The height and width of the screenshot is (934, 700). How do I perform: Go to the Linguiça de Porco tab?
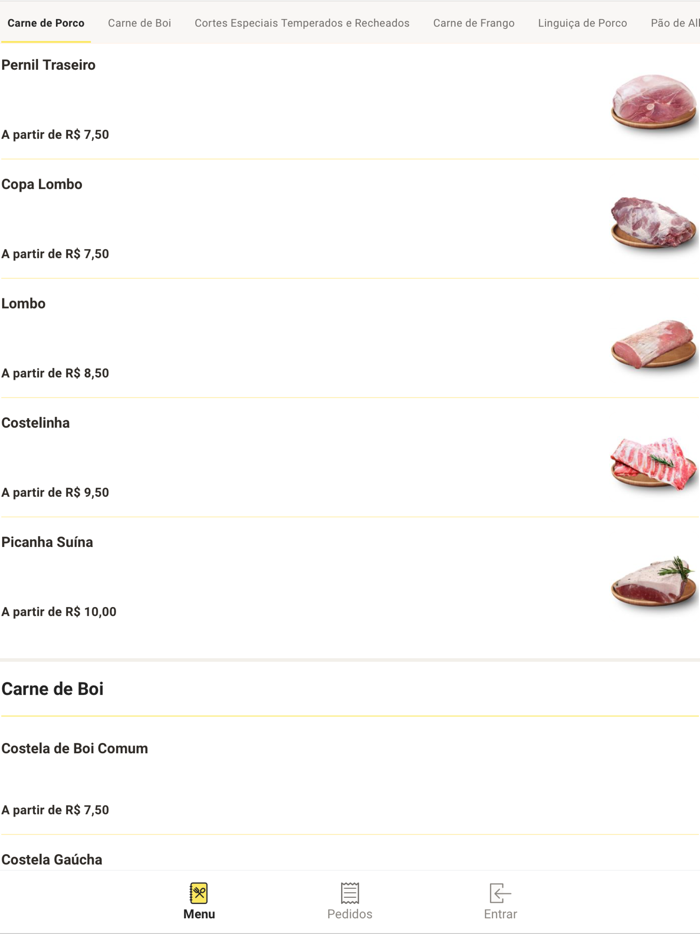point(582,23)
